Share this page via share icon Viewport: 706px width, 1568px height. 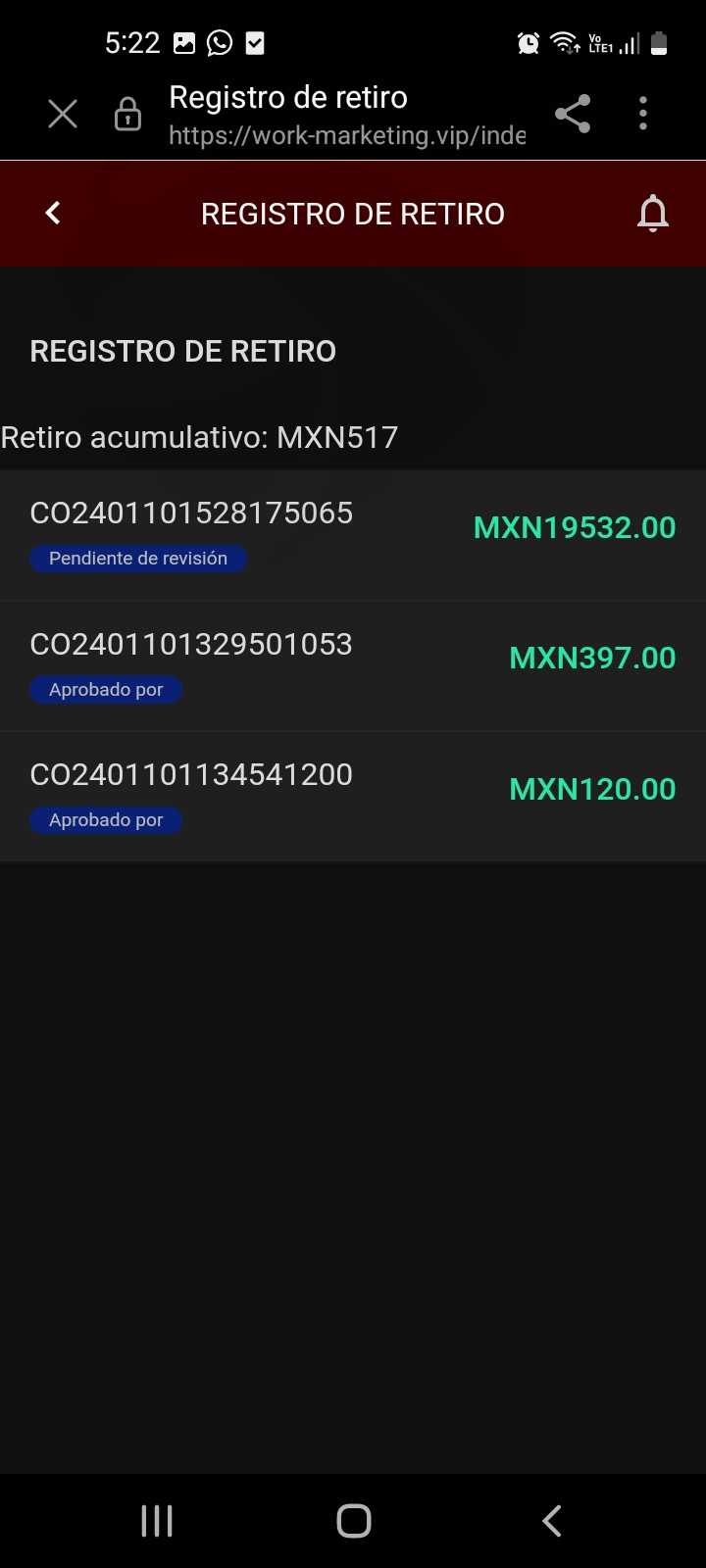[x=573, y=114]
